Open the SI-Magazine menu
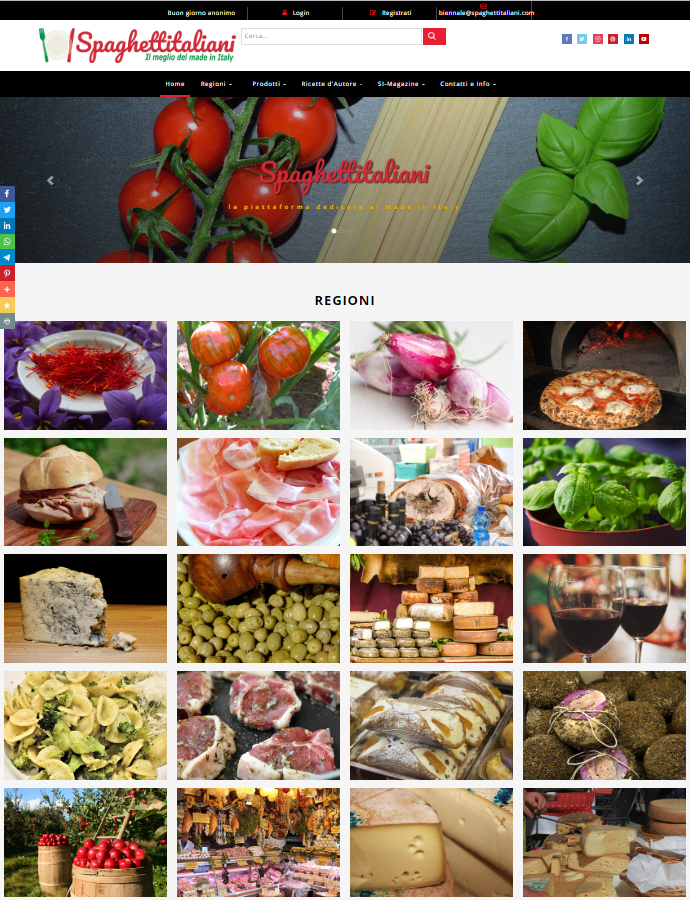 [x=401, y=84]
